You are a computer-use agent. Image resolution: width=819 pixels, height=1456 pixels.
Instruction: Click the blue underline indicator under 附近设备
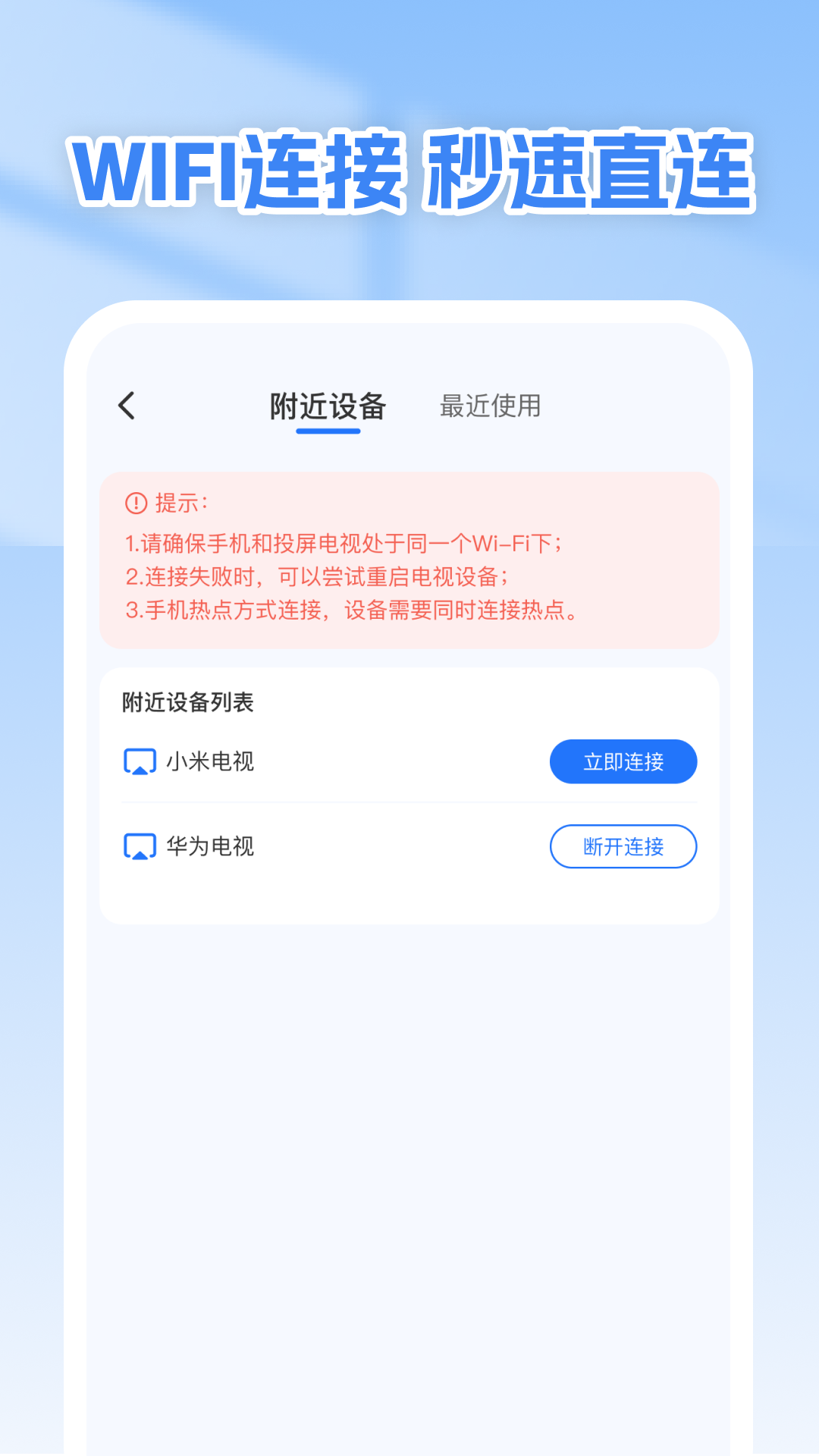(328, 431)
